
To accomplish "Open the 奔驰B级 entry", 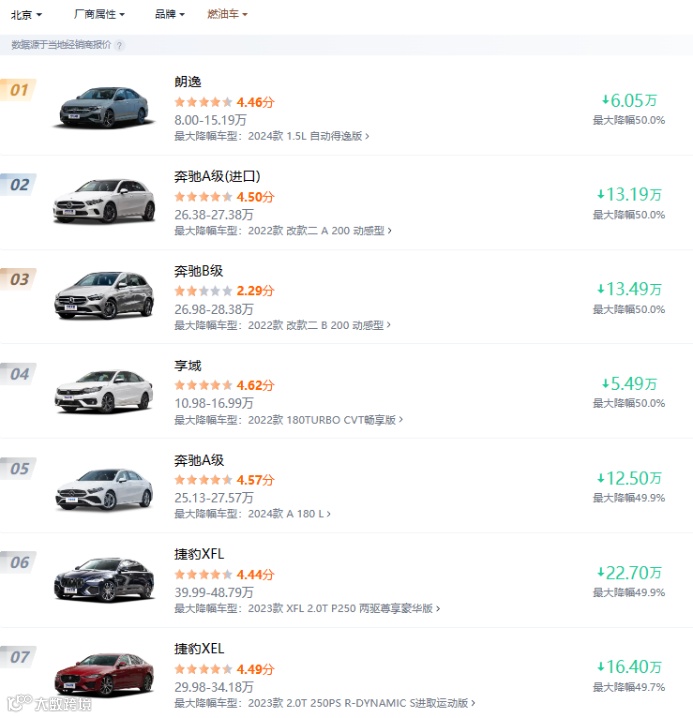I will coord(198,271).
